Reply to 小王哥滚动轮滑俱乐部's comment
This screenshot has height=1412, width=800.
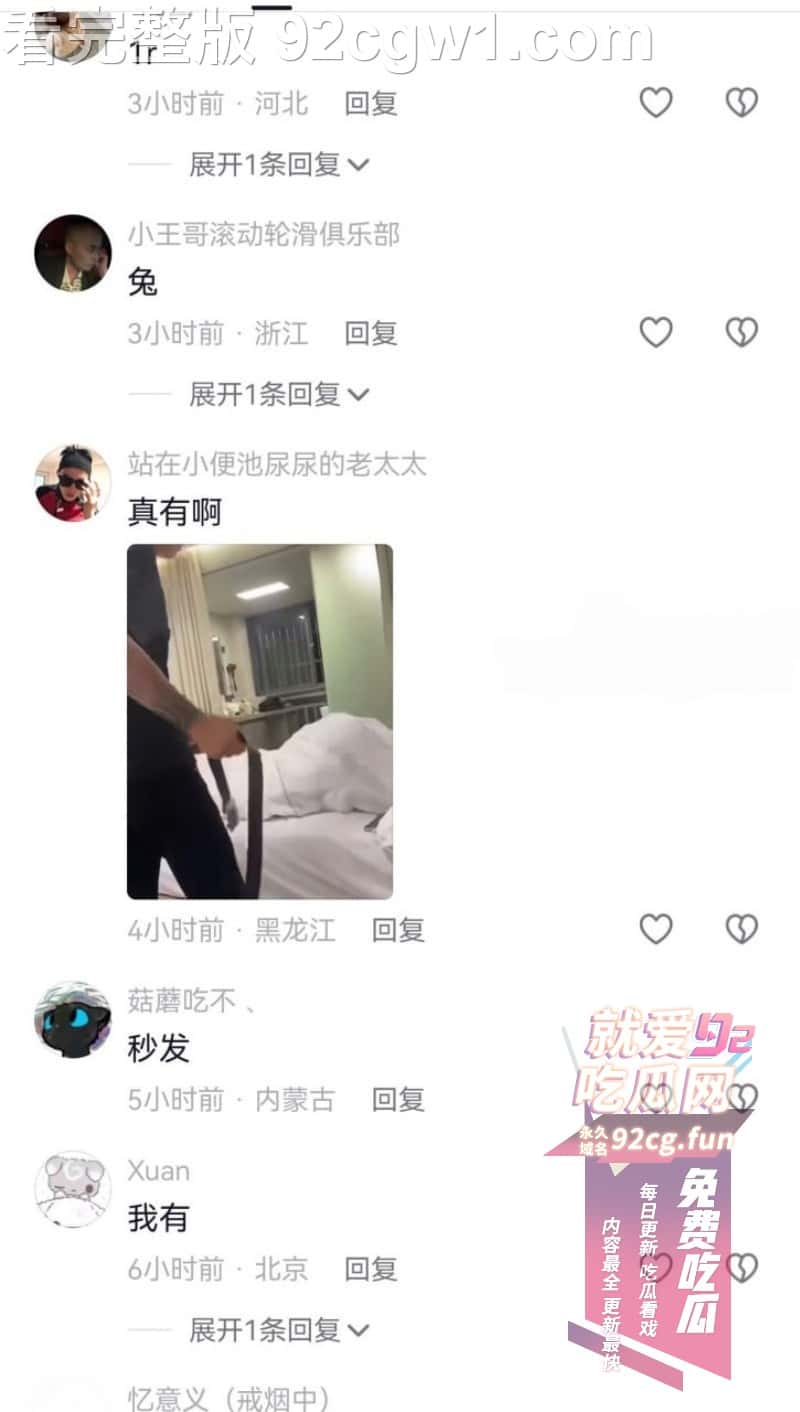click(371, 333)
